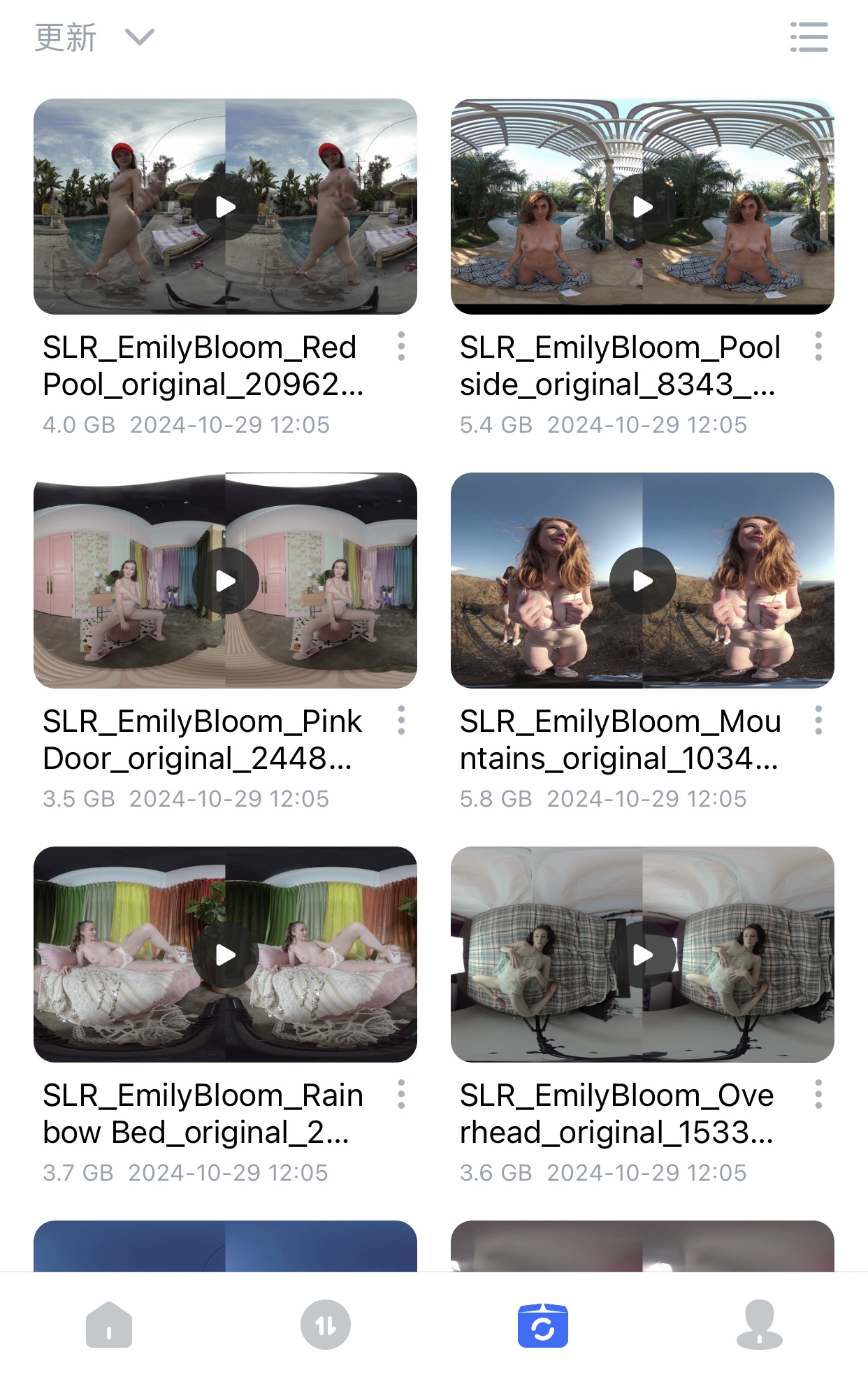Open the transfers tab
Viewport: 868px width, 1375px height.
tap(326, 1325)
